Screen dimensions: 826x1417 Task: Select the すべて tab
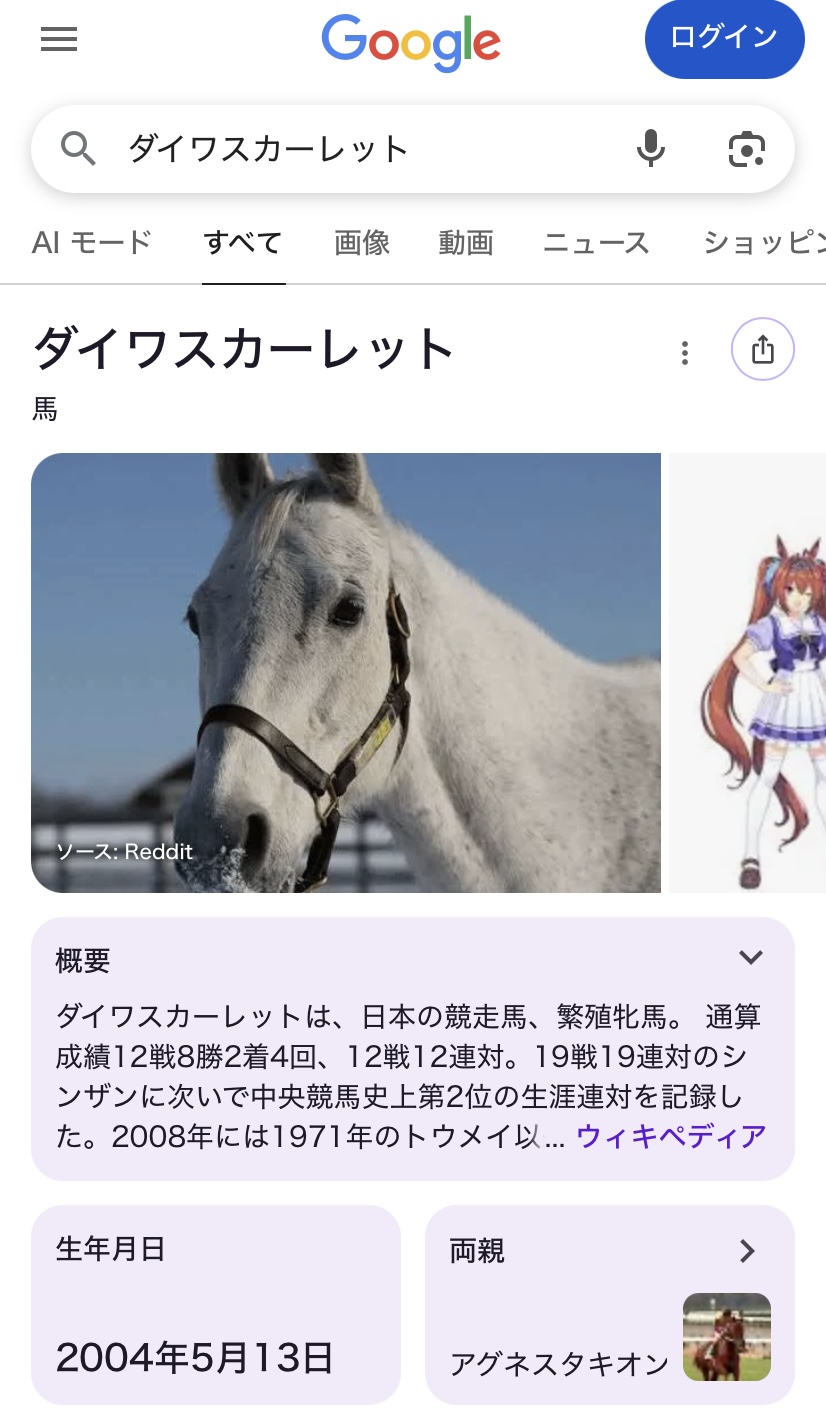click(x=243, y=242)
